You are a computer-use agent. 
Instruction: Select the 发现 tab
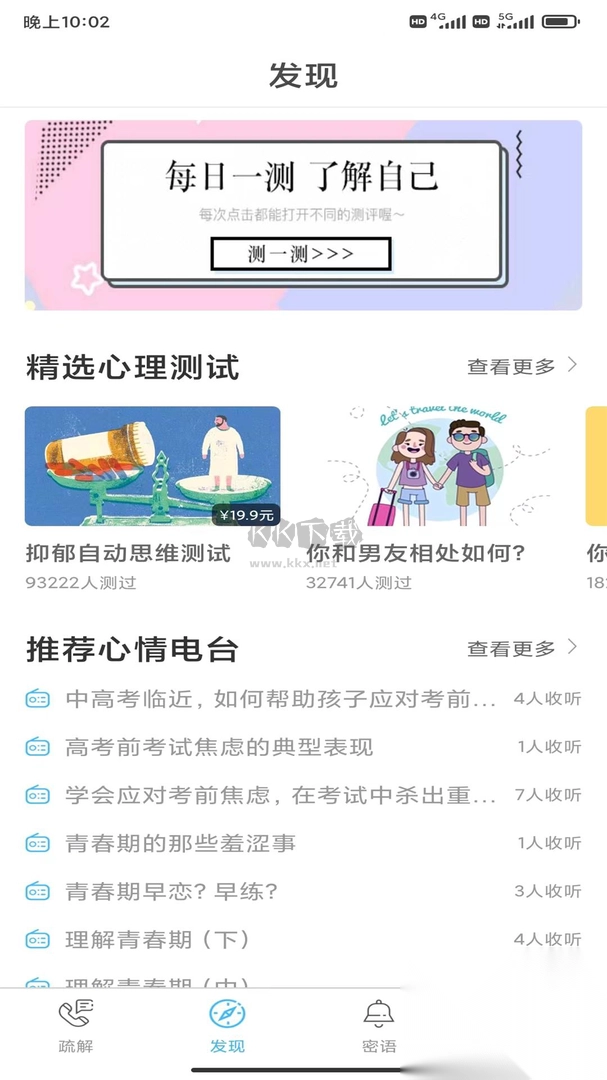pos(227,1027)
